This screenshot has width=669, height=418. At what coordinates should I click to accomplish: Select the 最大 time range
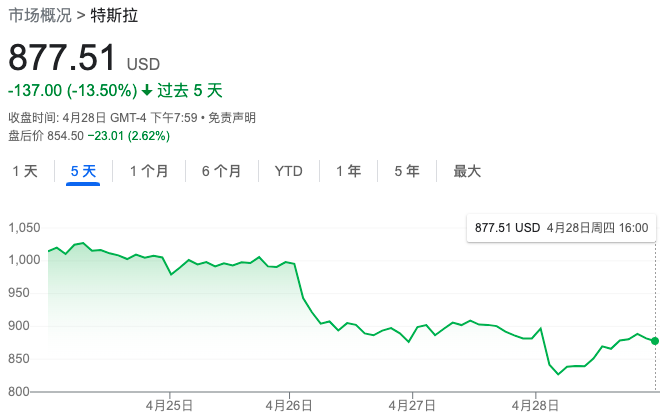(x=467, y=171)
